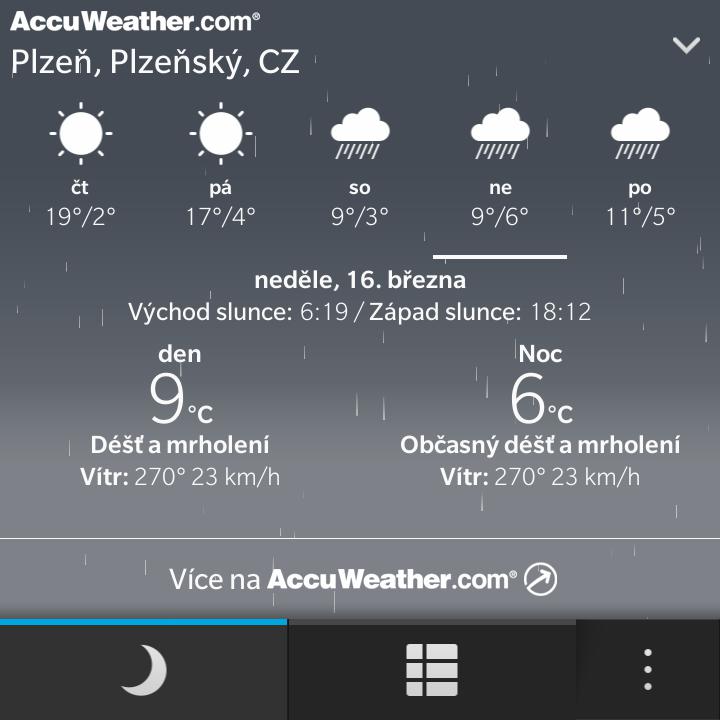
Task: Open the grid view tab
Action: (x=431, y=669)
